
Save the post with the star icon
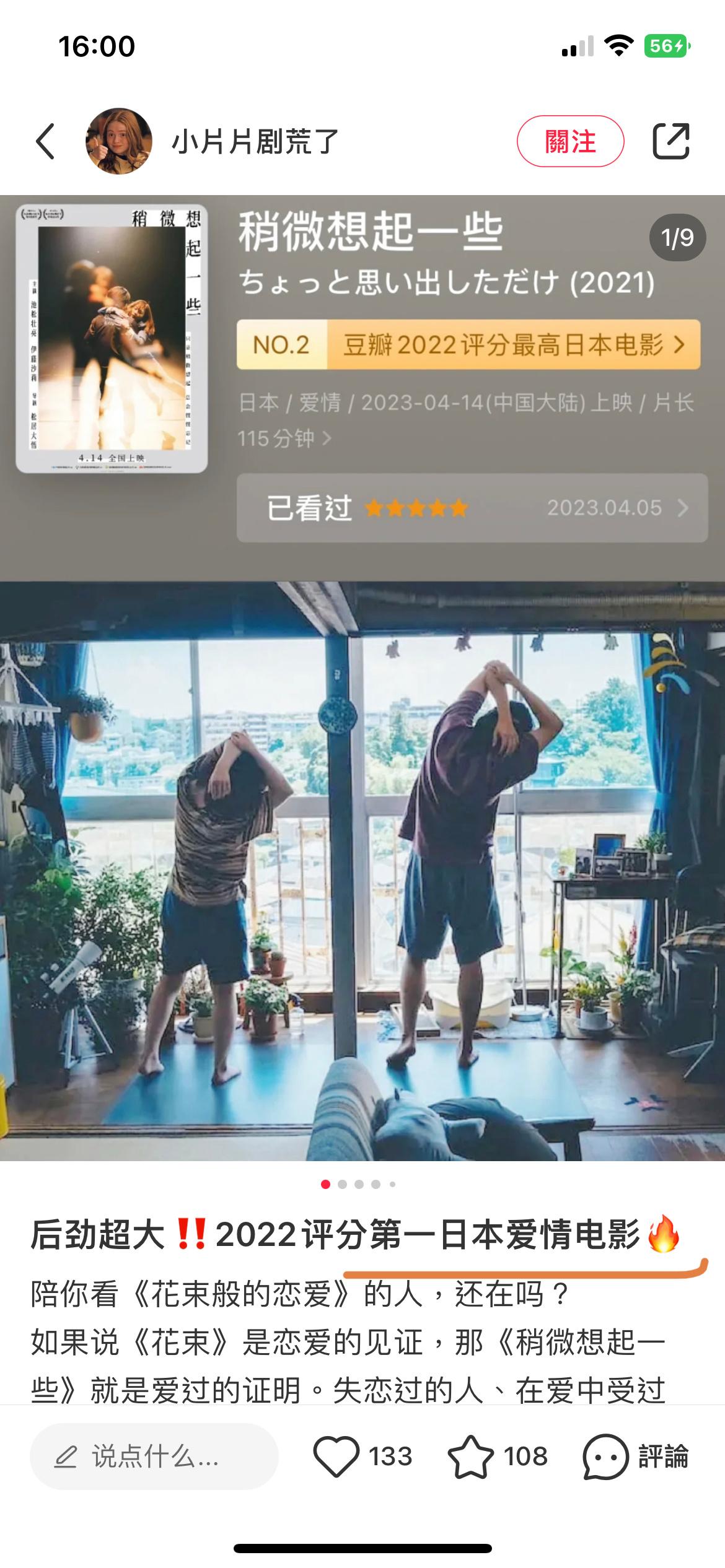tap(471, 1457)
